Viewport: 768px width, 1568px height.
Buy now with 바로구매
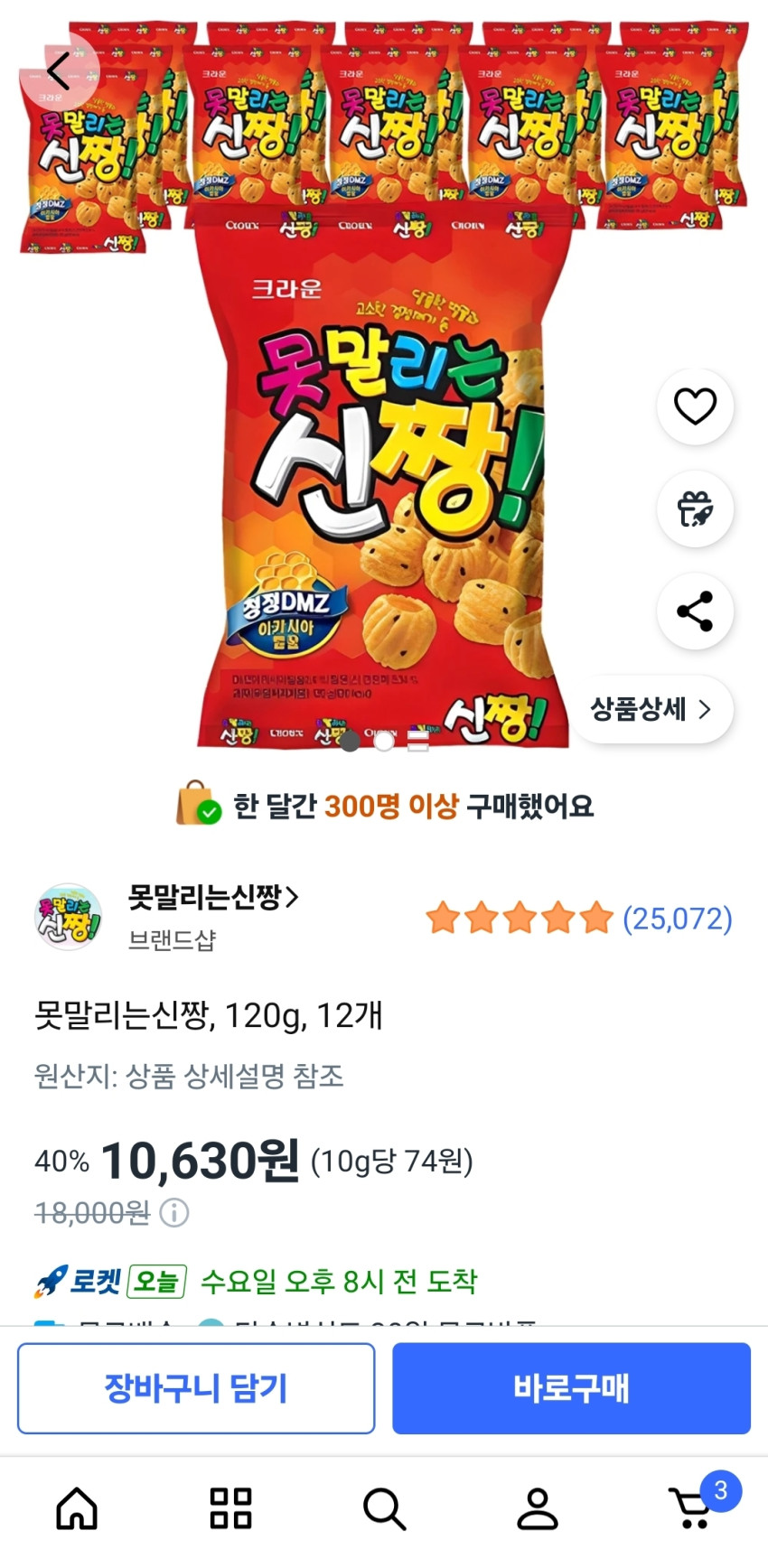(x=571, y=1388)
